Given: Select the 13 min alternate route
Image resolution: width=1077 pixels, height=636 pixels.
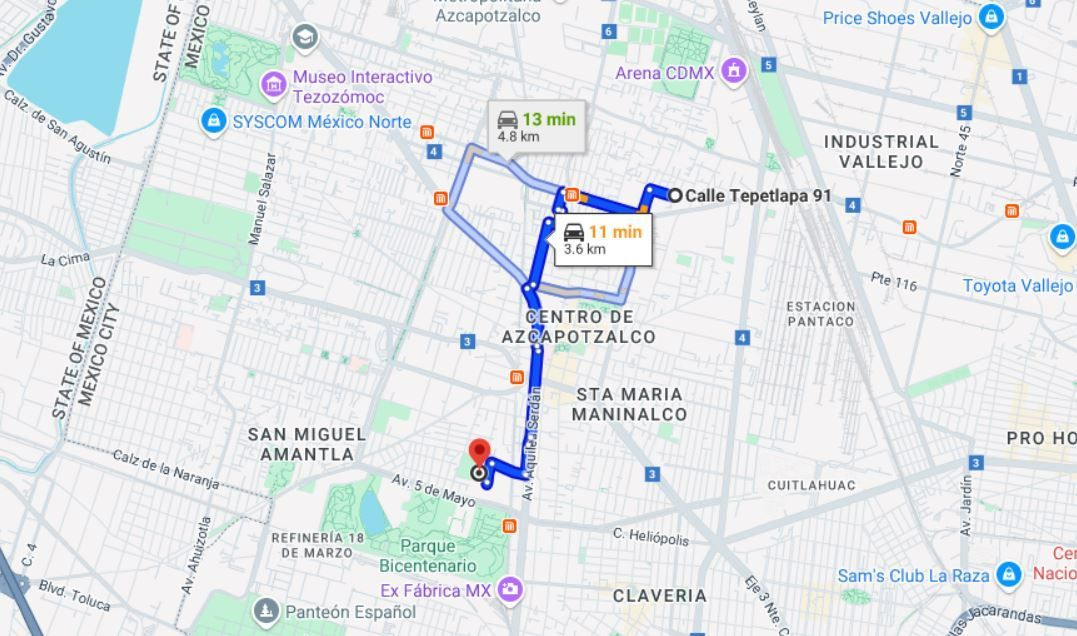Looking at the screenshot, I should 536,126.
